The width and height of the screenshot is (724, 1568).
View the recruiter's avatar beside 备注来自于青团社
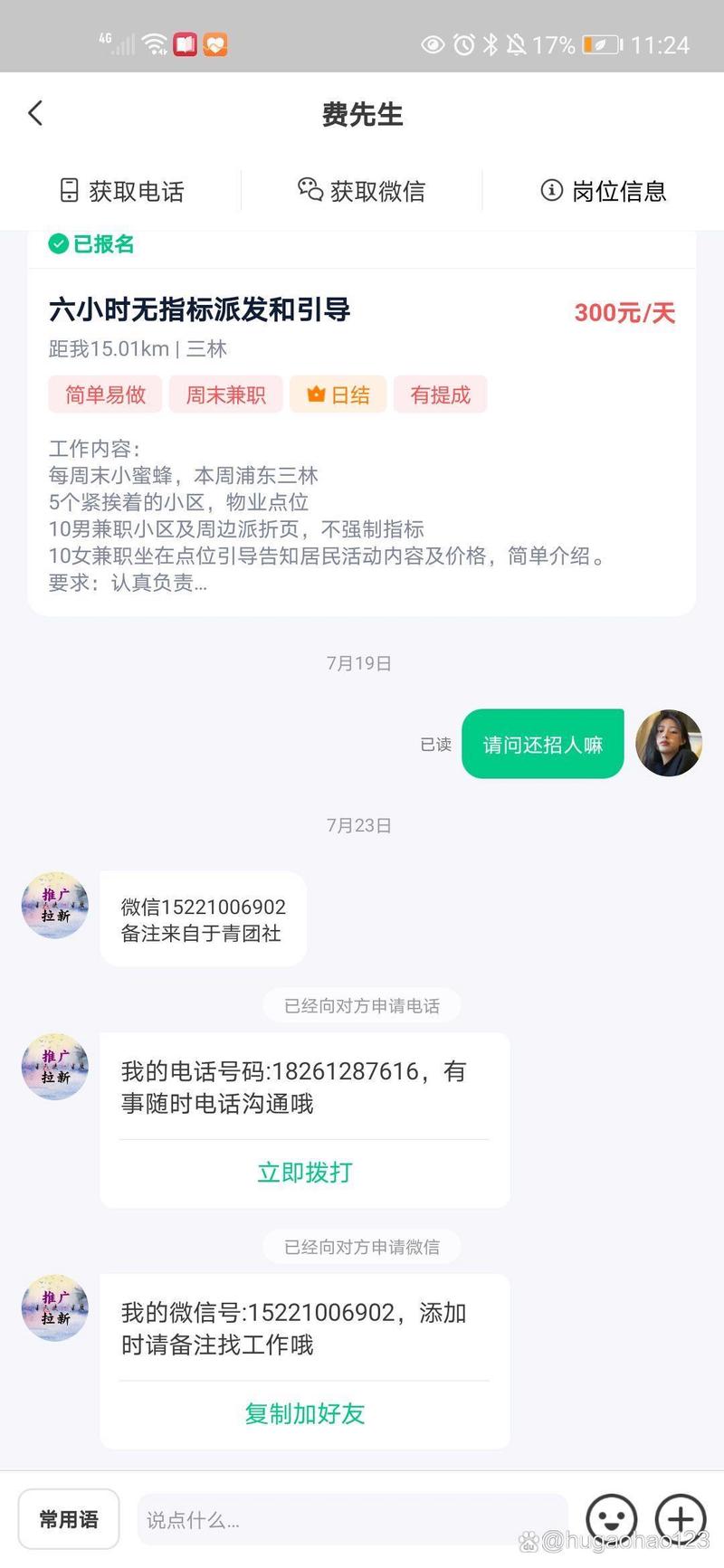point(55,906)
